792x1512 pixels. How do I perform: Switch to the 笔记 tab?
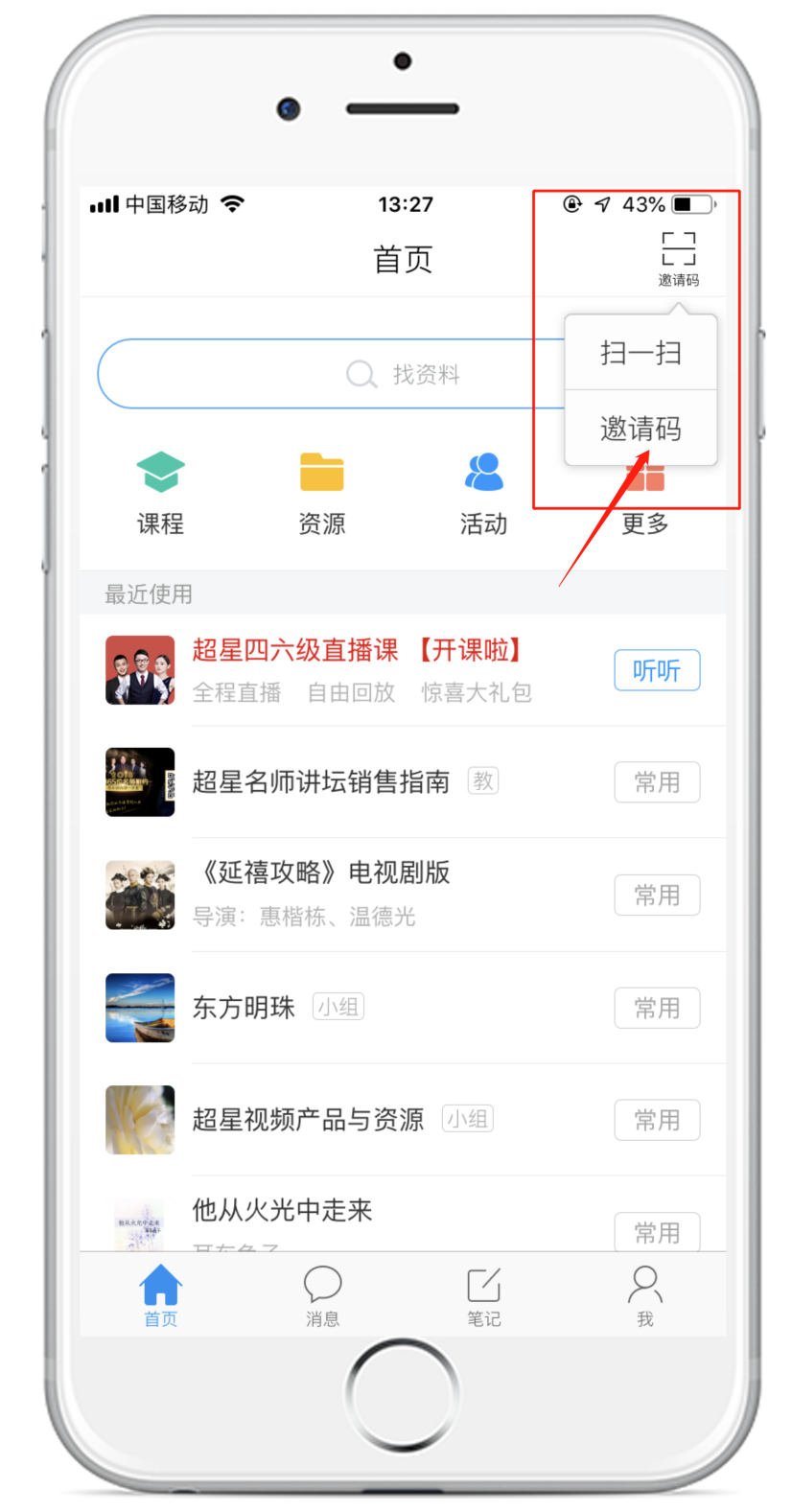click(x=483, y=1295)
